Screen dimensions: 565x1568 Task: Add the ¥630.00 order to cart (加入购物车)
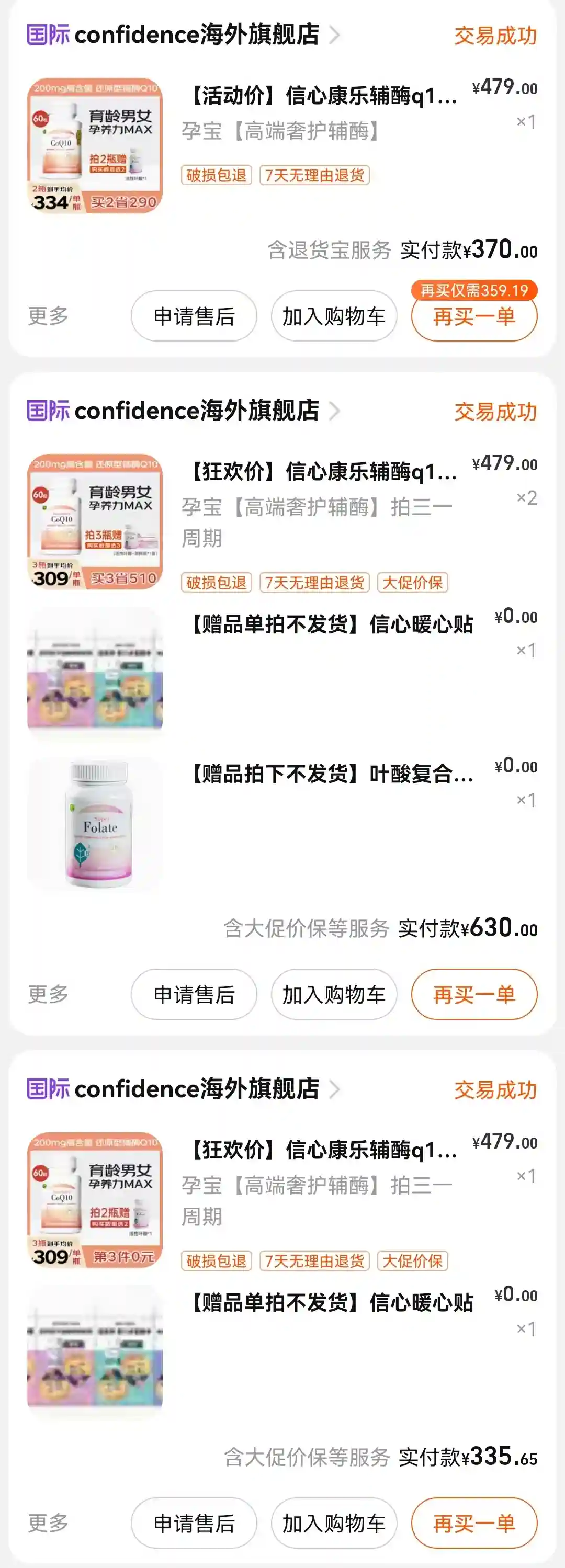tap(334, 995)
